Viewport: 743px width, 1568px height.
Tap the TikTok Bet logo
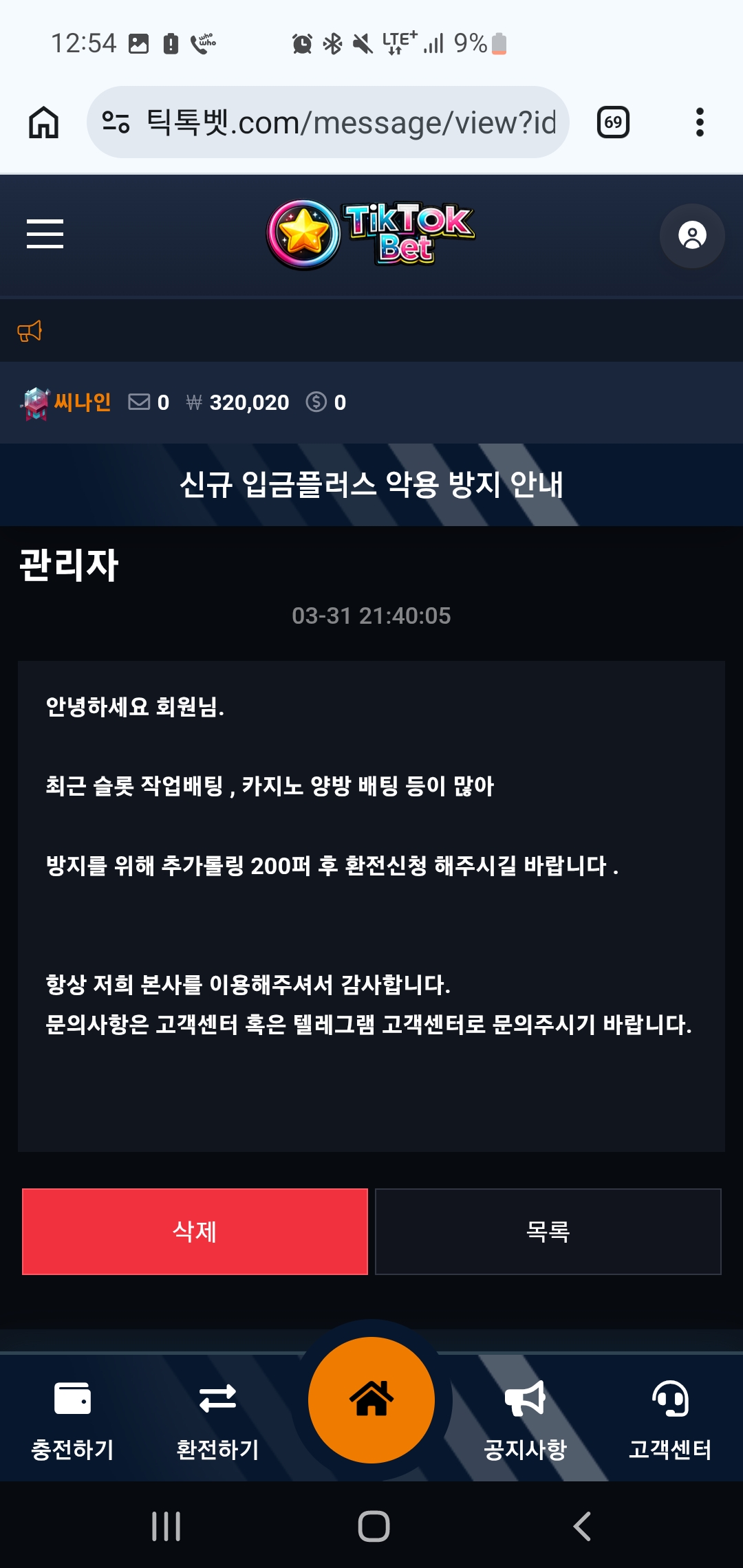371,235
